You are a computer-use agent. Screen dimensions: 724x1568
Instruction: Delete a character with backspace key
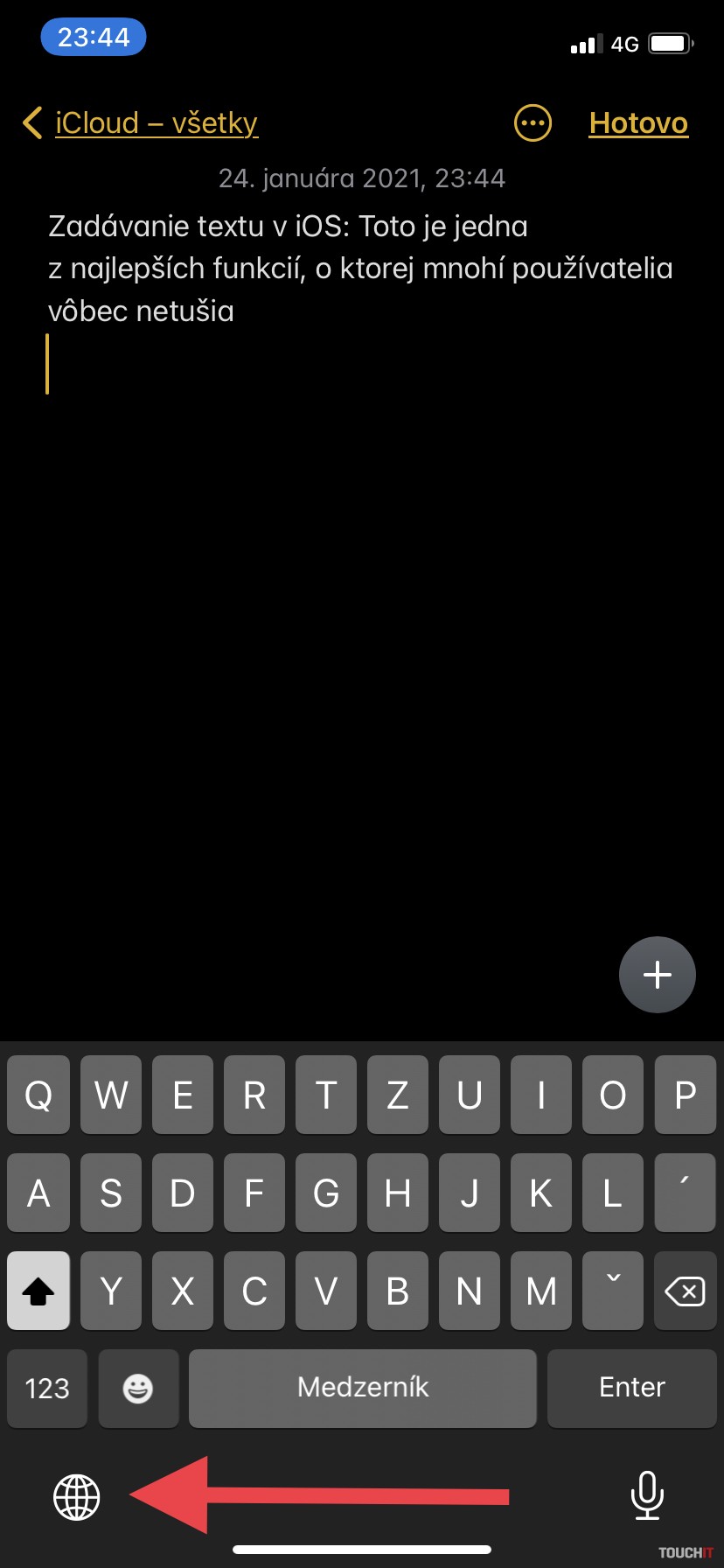pos(685,1291)
